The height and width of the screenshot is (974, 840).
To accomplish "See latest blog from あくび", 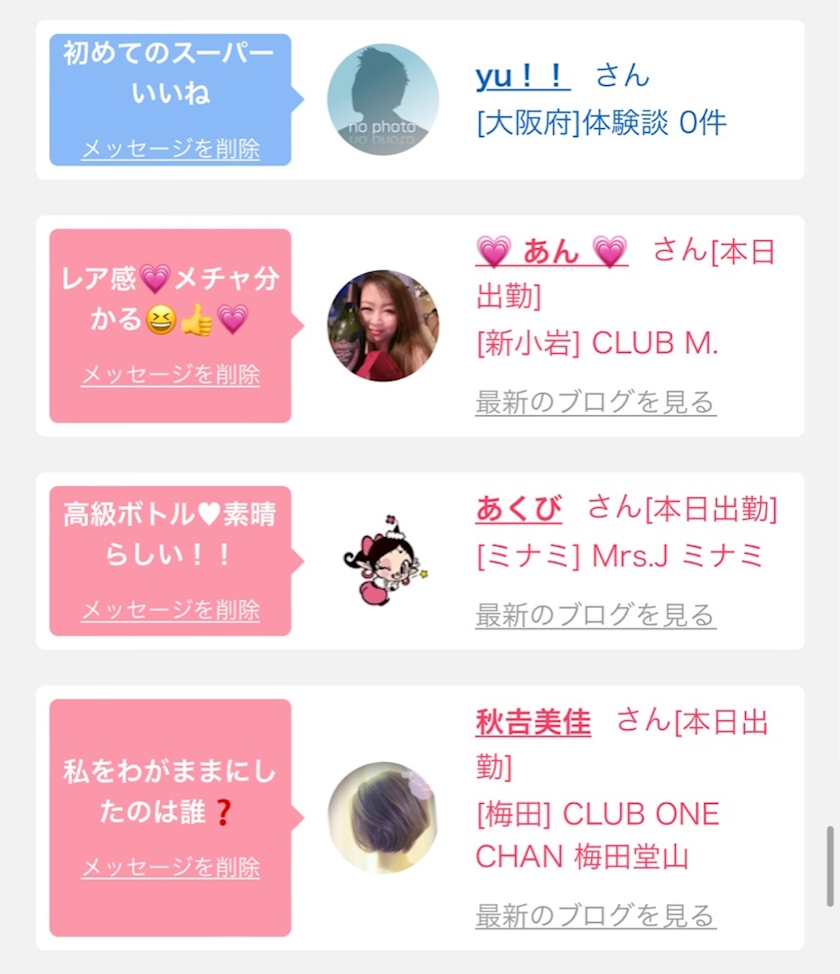I will [x=595, y=614].
